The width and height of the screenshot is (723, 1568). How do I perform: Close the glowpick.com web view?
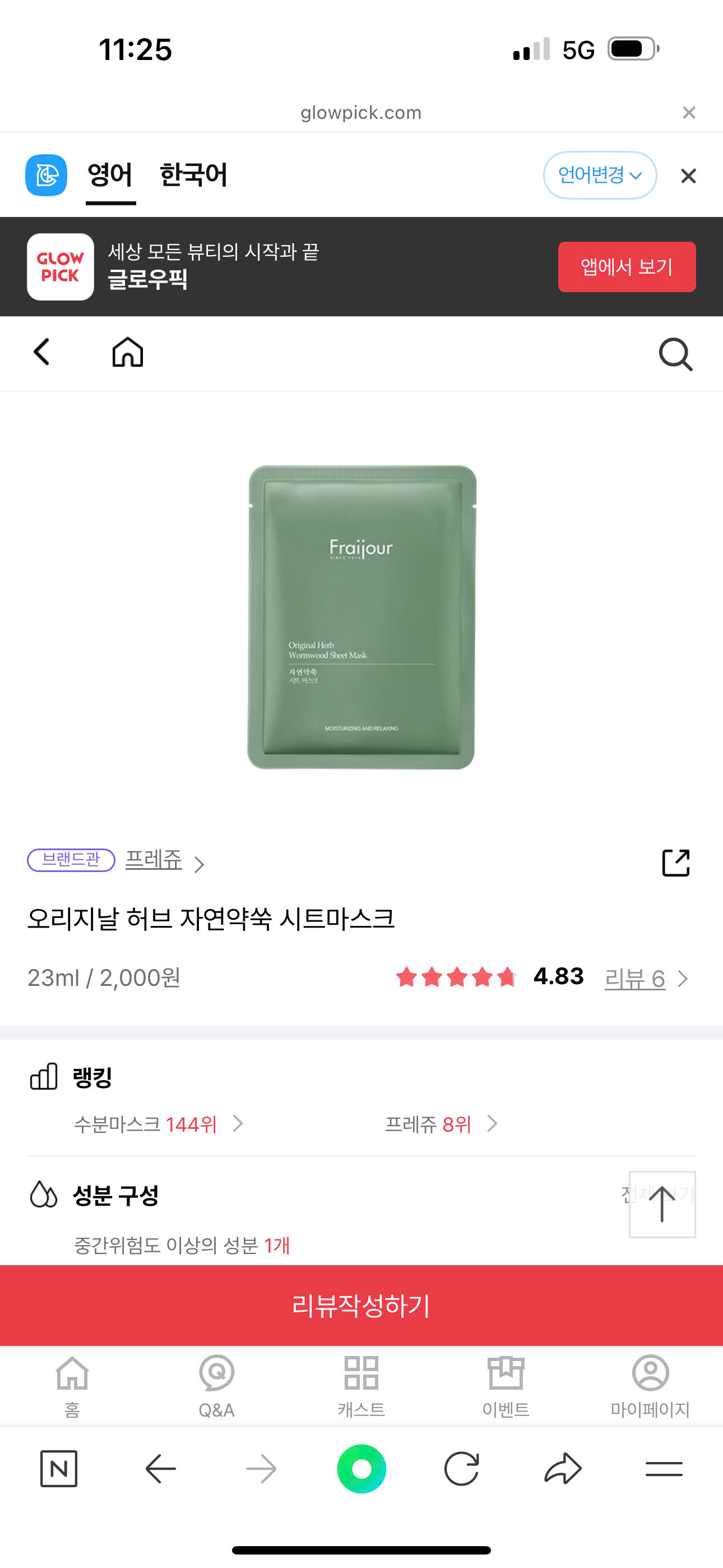point(689,112)
